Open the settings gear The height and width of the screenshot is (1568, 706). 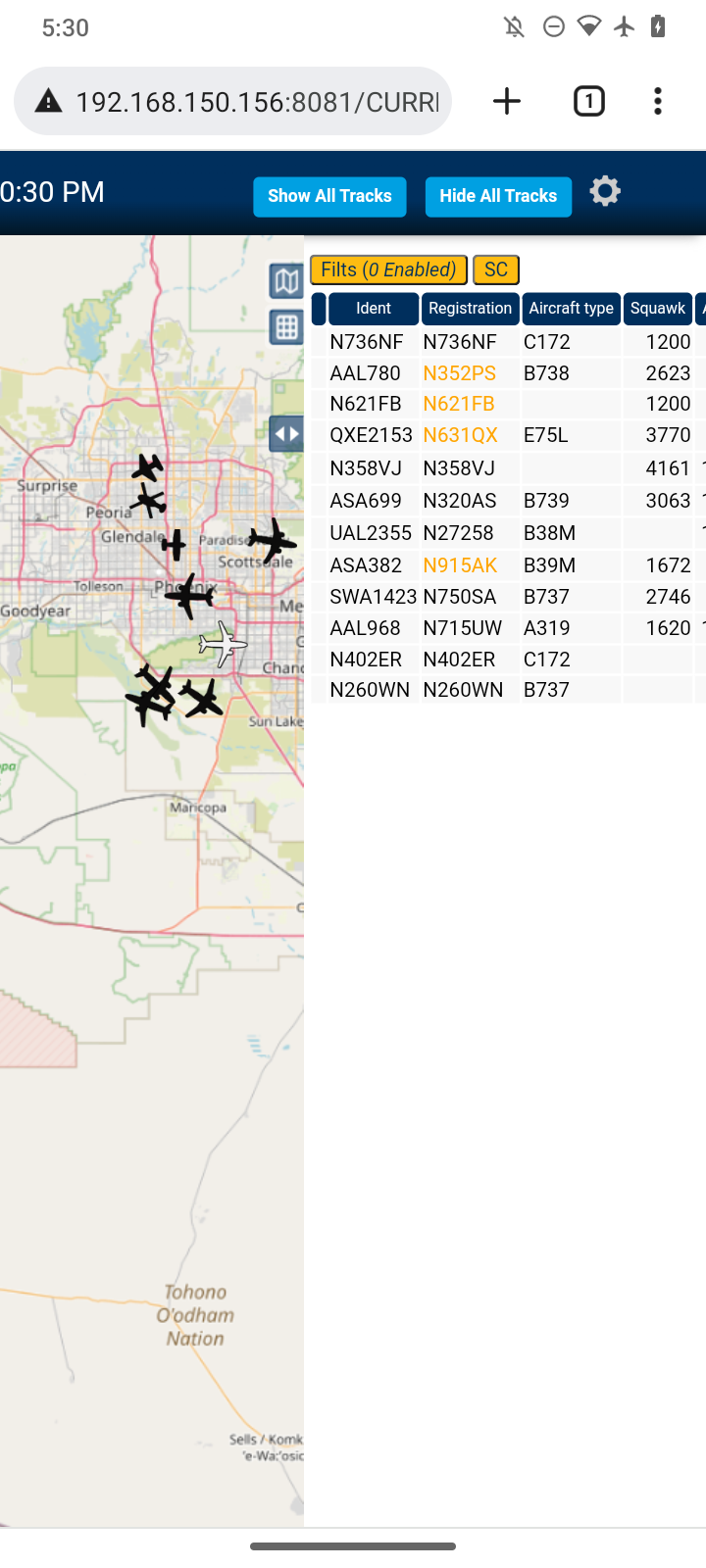click(605, 191)
